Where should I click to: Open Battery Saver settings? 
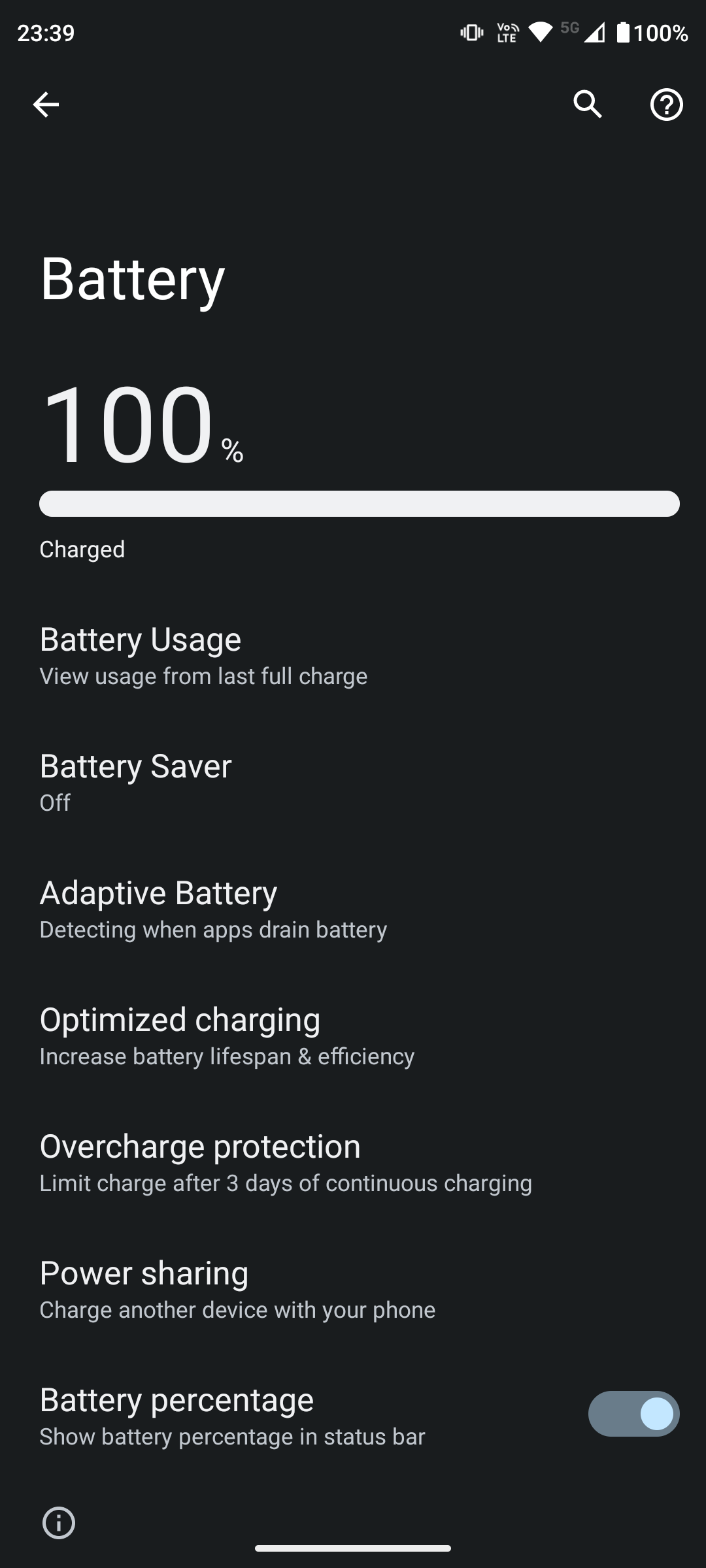pos(135,782)
